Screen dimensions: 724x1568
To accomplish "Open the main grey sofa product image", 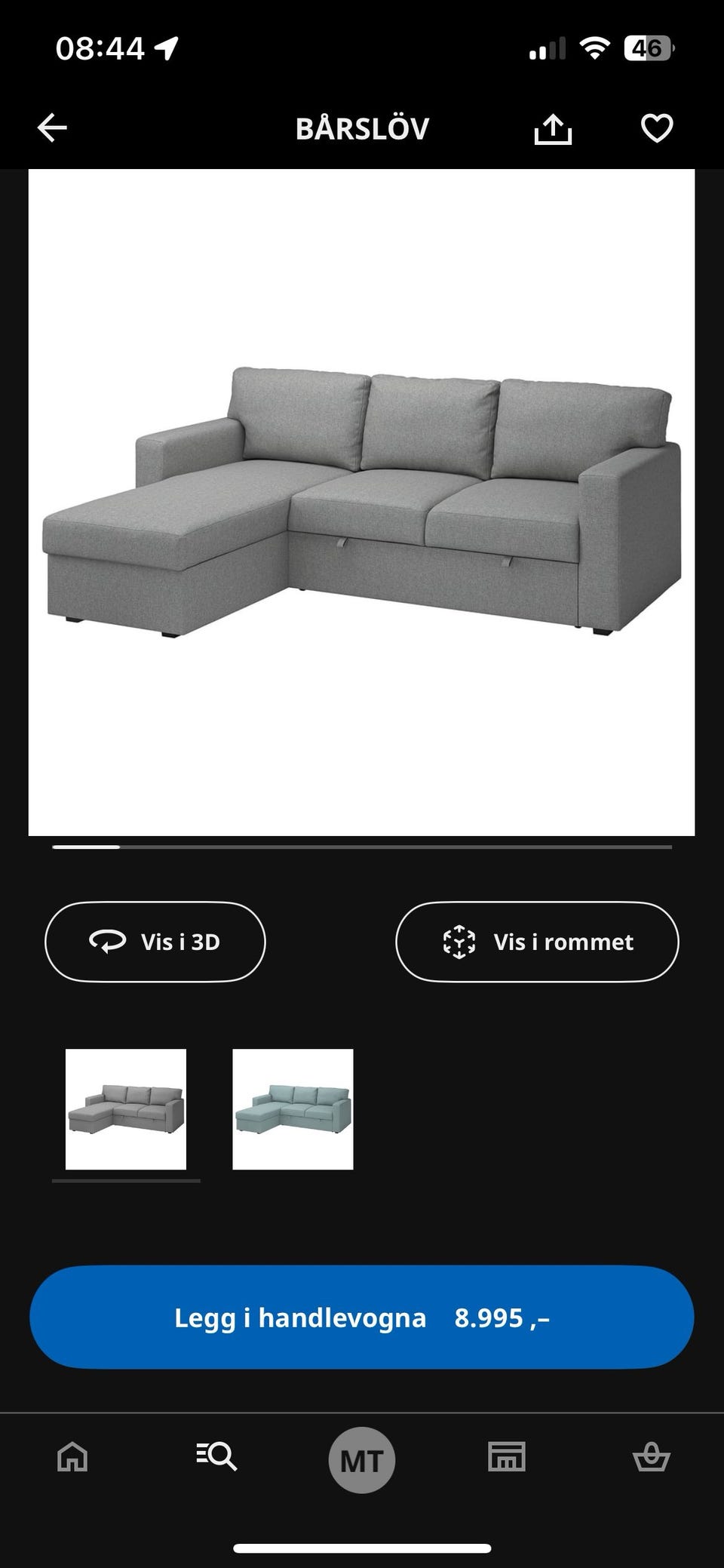I will tap(361, 502).
